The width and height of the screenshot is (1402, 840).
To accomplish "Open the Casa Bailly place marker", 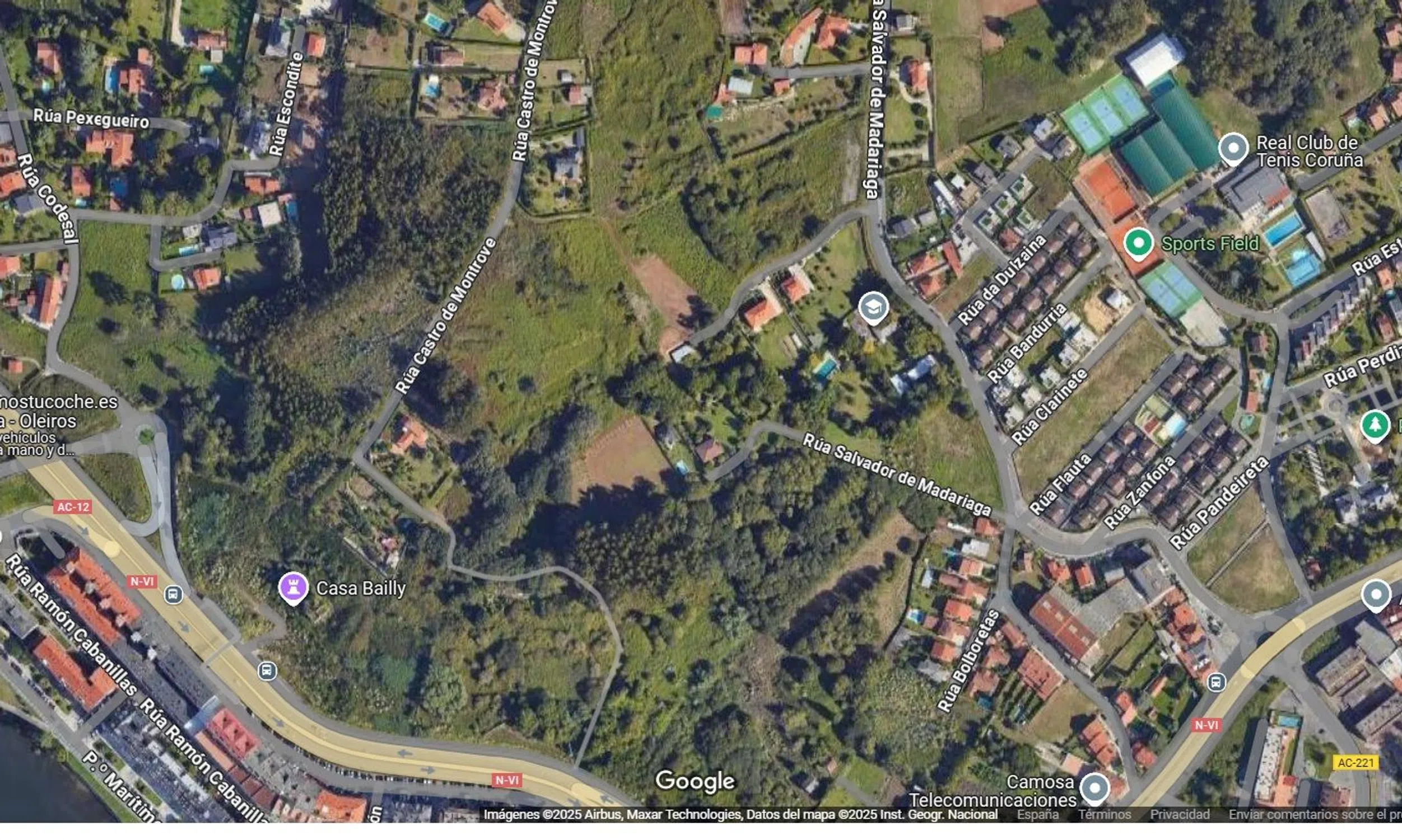I will click(293, 587).
